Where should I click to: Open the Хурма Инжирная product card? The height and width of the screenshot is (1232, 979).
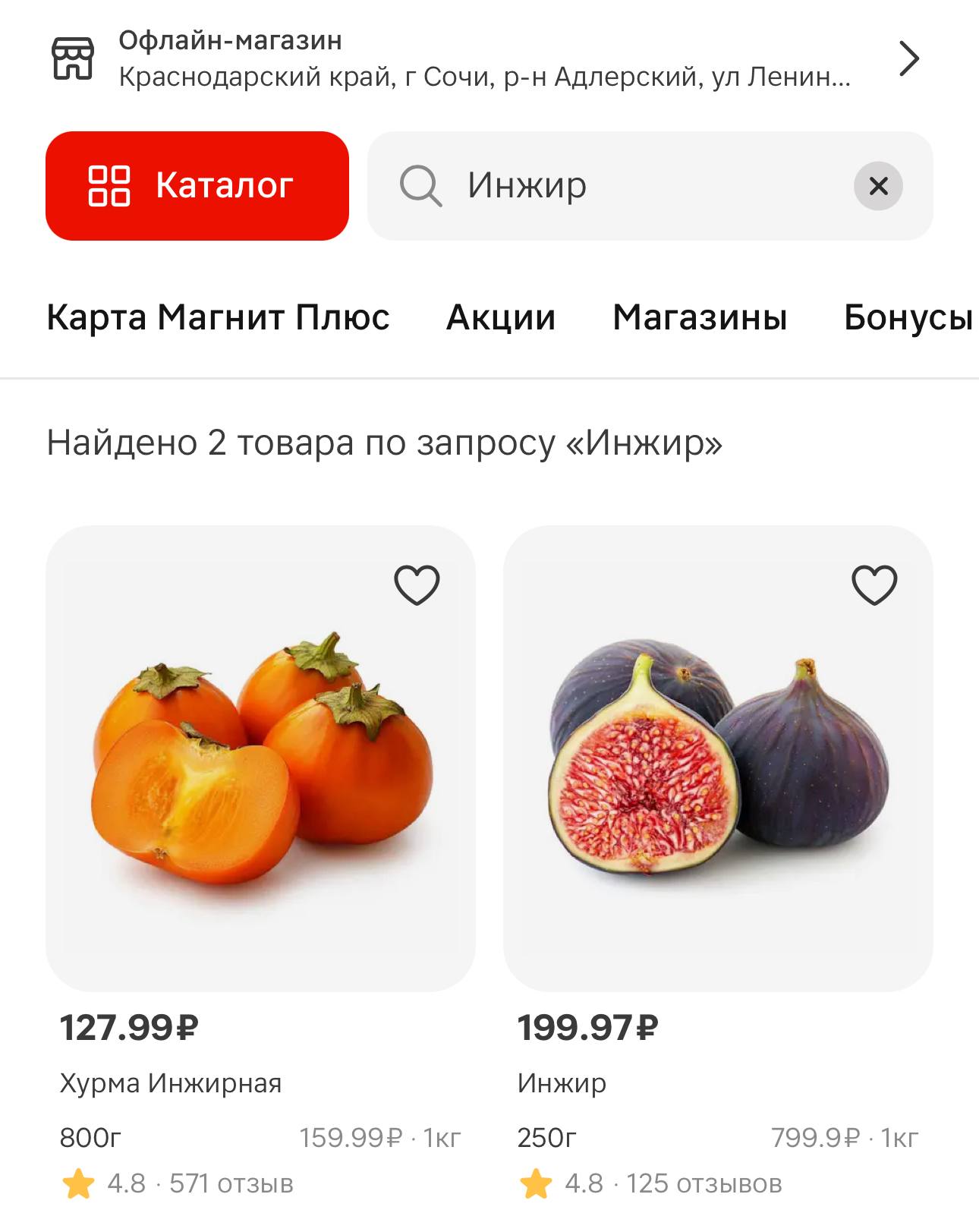[x=260, y=759]
